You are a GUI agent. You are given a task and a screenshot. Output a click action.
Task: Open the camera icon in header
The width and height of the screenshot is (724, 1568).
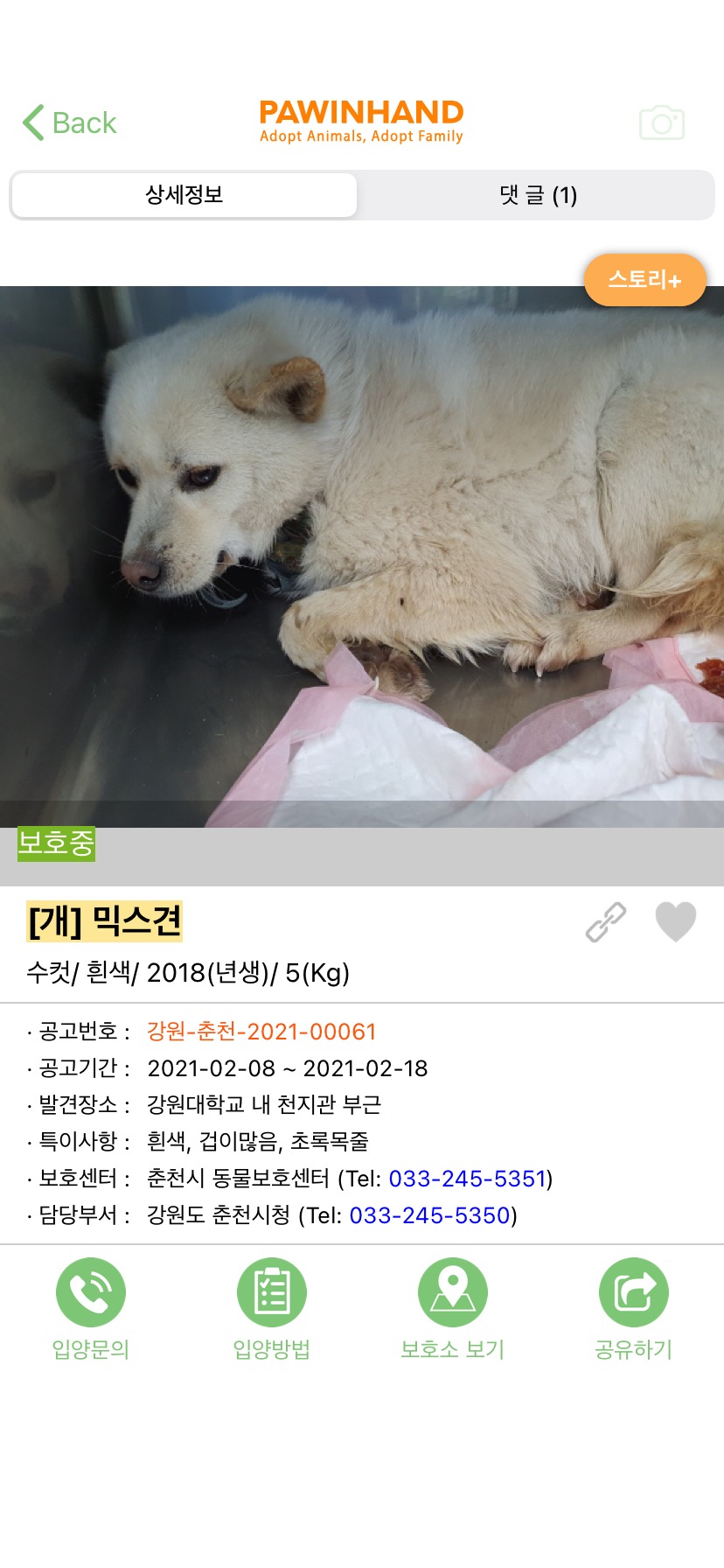pyautogui.click(x=662, y=123)
